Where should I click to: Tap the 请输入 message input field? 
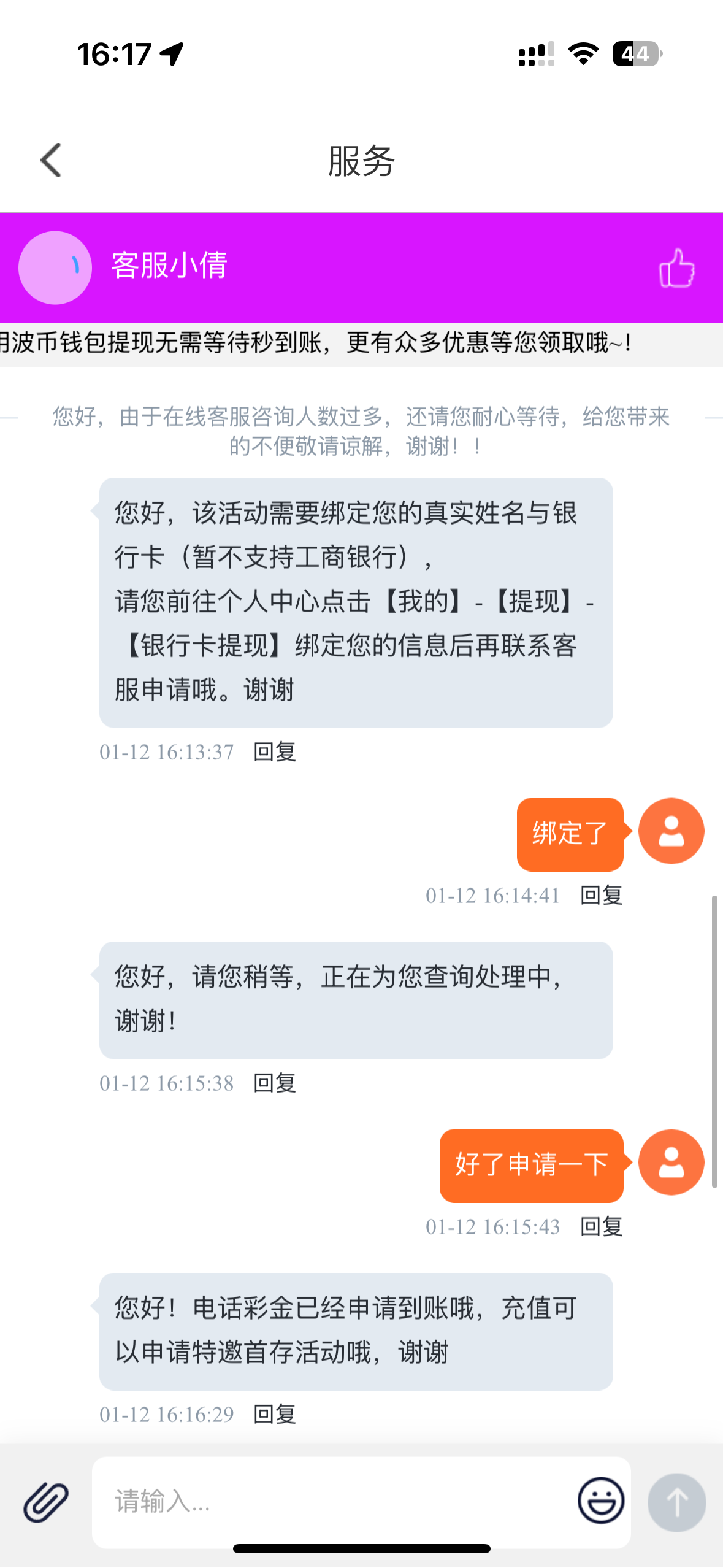(x=334, y=1502)
